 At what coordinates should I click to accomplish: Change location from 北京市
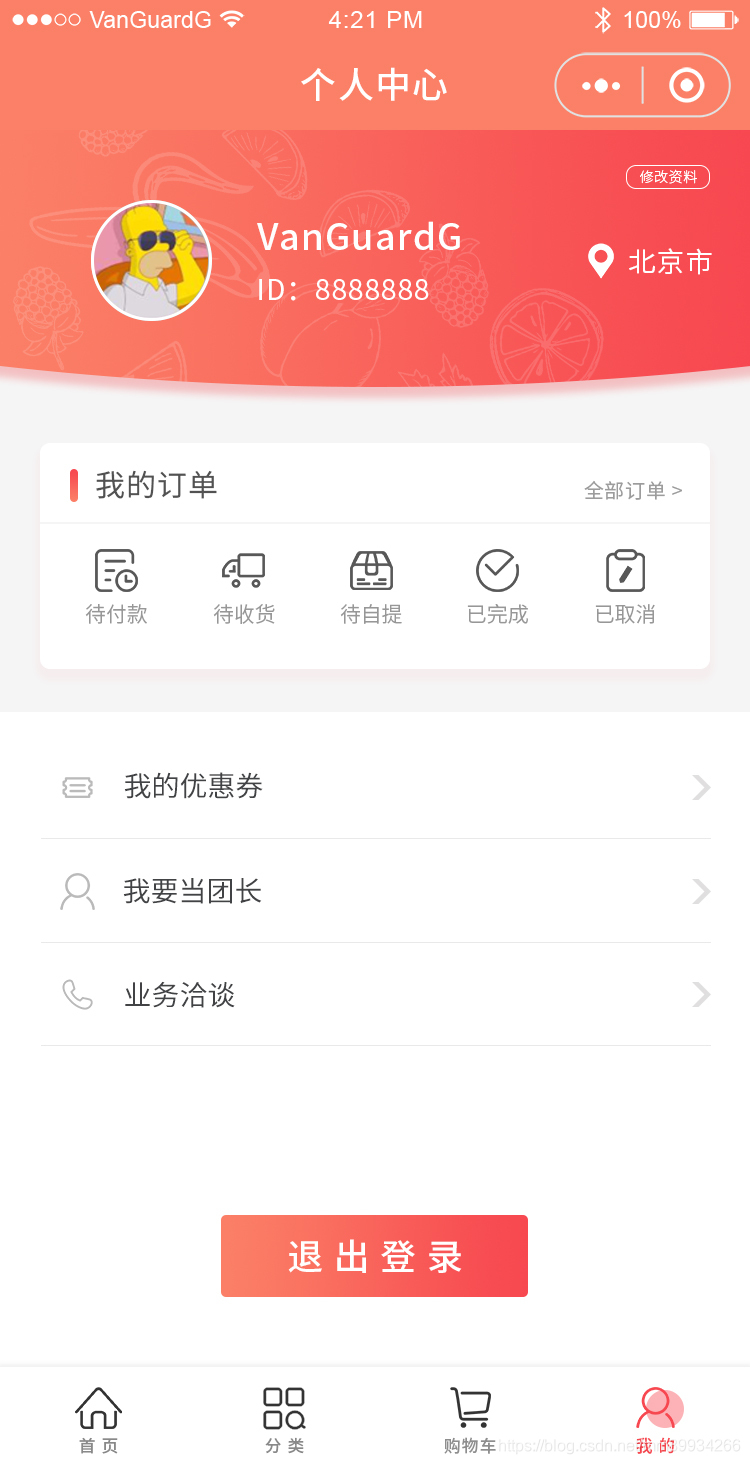coord(650,262)
